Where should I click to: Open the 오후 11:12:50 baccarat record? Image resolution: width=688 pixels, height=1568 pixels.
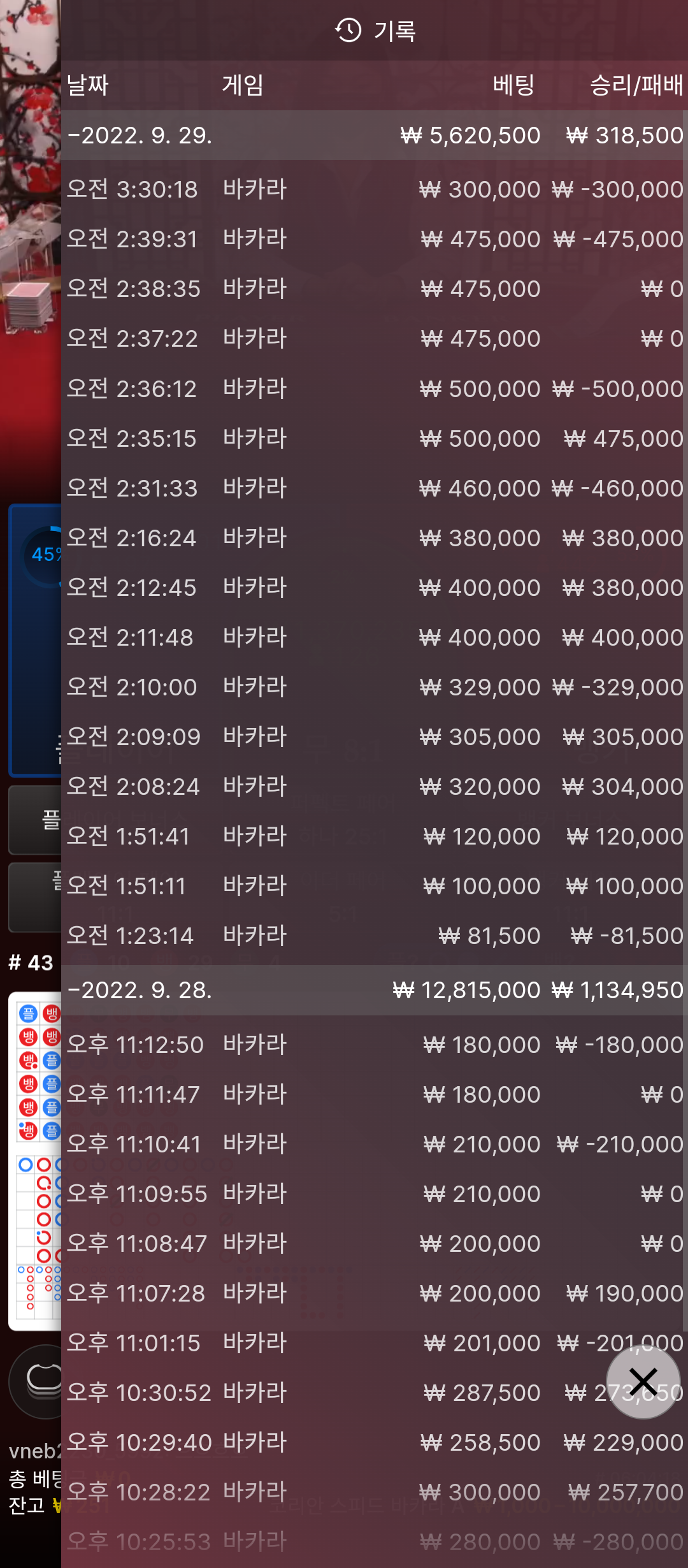coord(375,1045)
